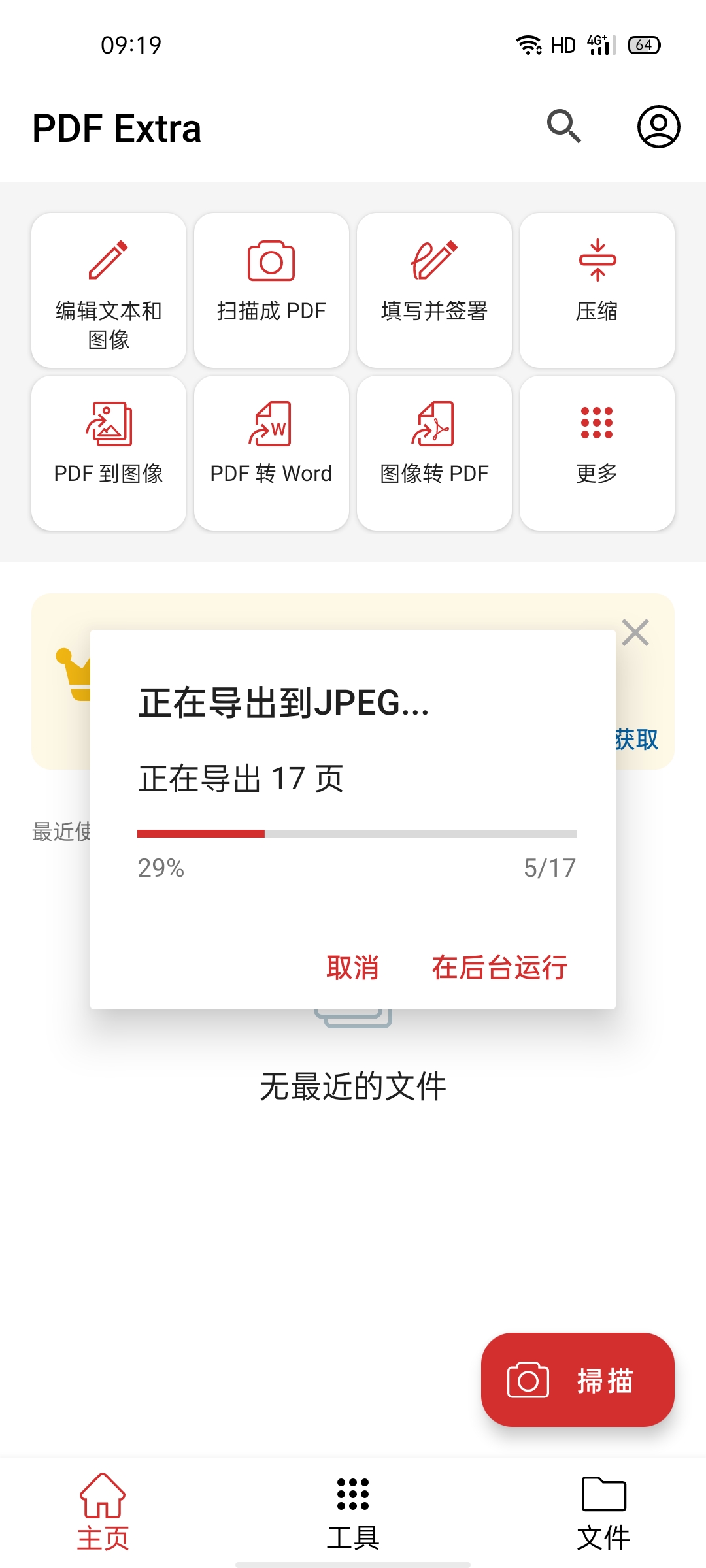Select the 压缩 compress tool
Image resolution: width=706 pixels, height=1568 pixels.
tap(597, 291)
